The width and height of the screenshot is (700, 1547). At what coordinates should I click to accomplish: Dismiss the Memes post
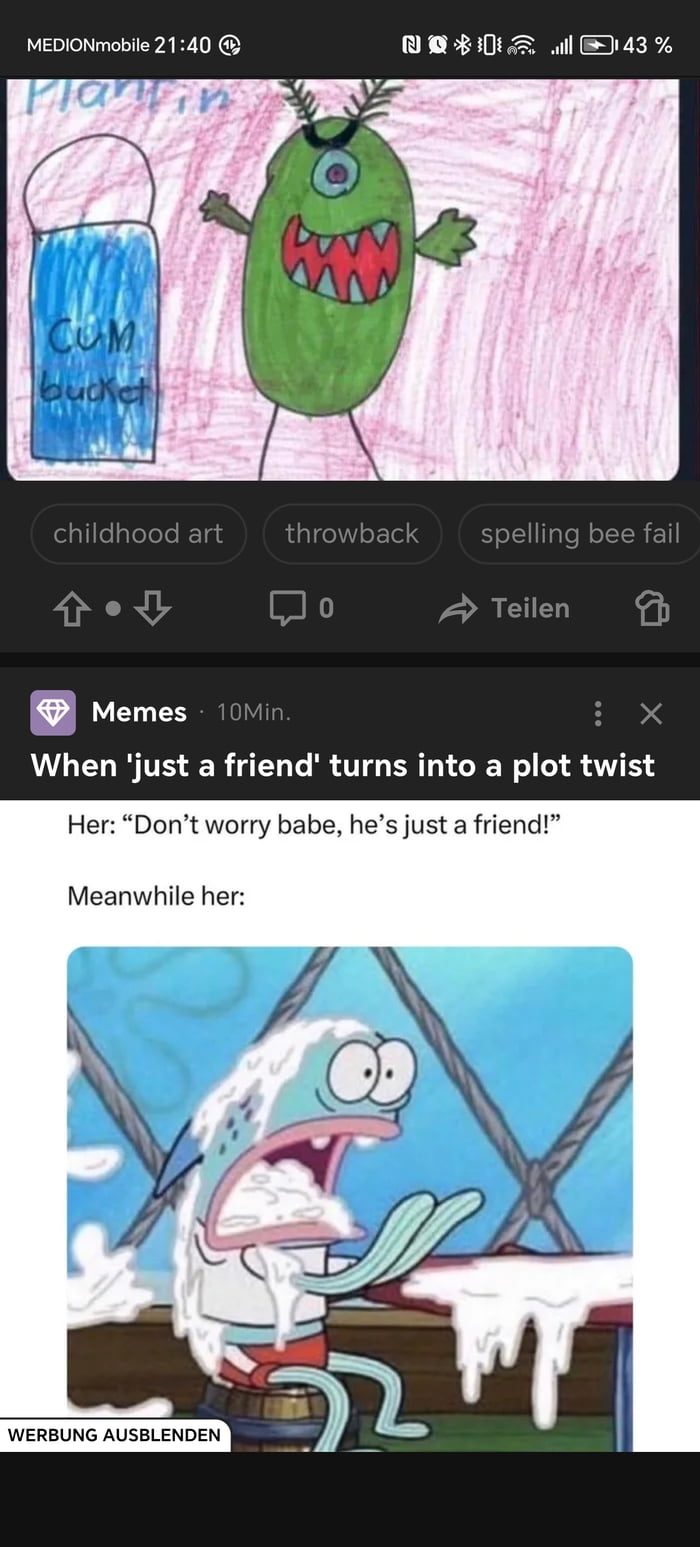coord(651,713)
